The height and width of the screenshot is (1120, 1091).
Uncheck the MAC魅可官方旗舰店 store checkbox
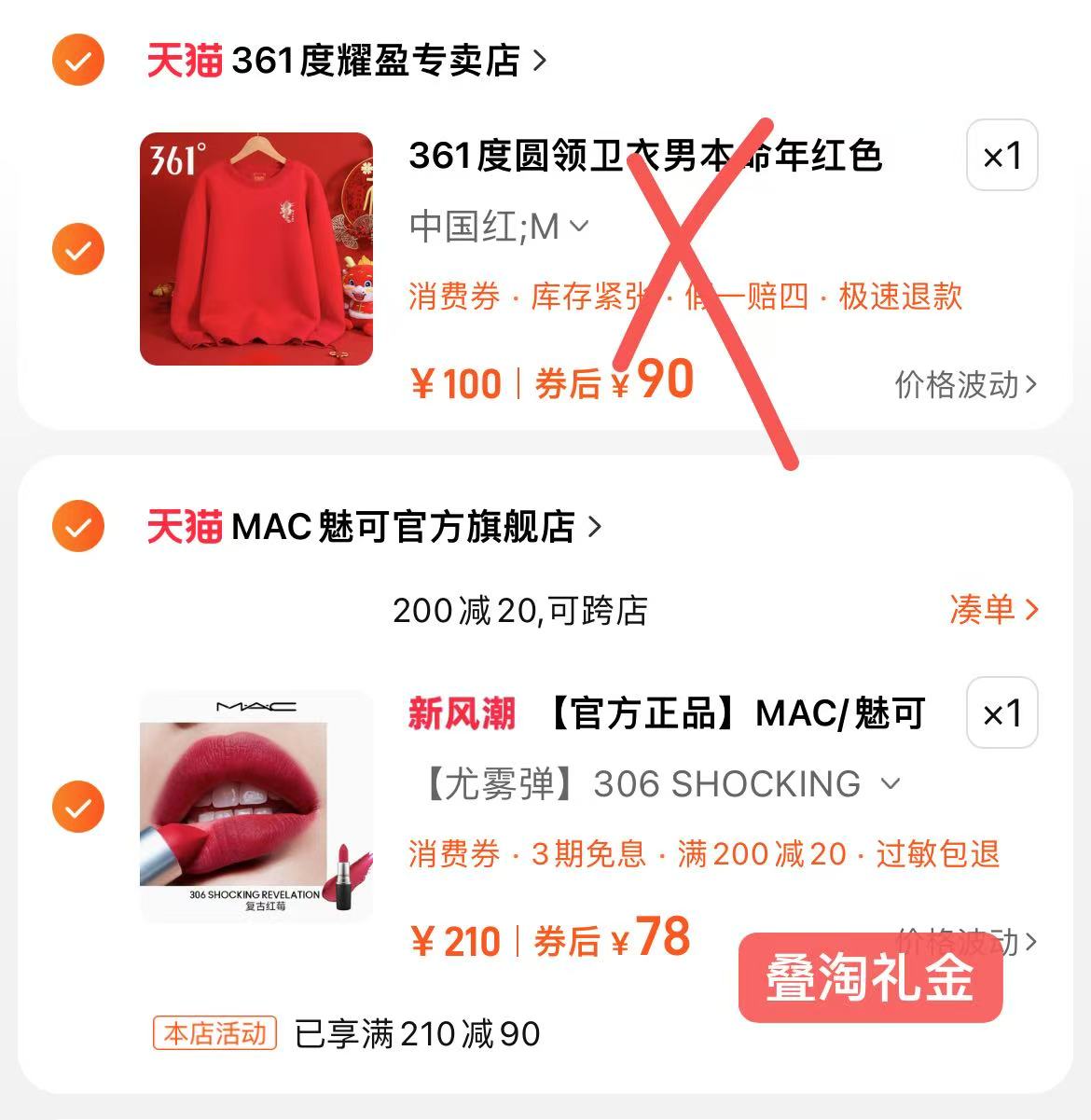(x=78, y=526)
